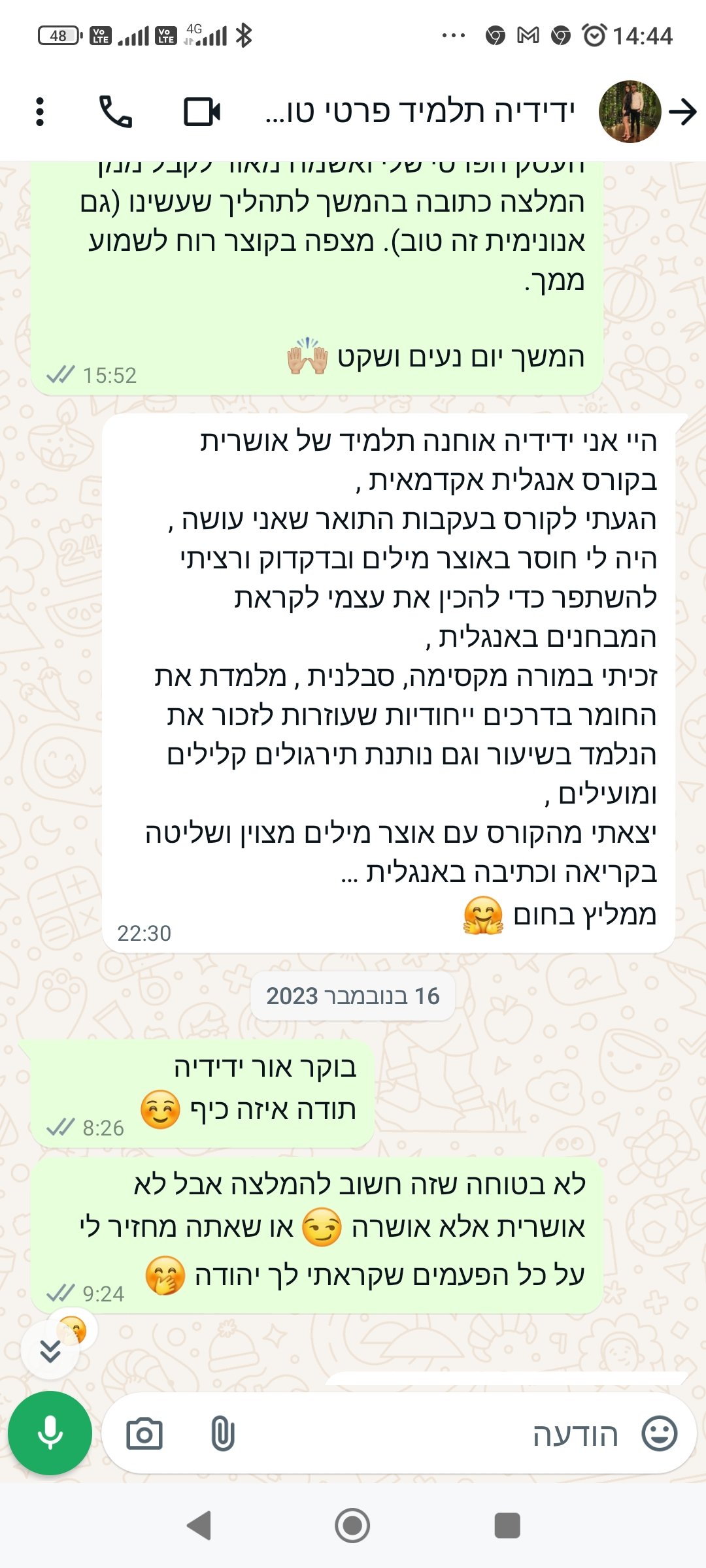706x1568 pixels.
Task: Open the emoji picker
Action: point(659,1434)
